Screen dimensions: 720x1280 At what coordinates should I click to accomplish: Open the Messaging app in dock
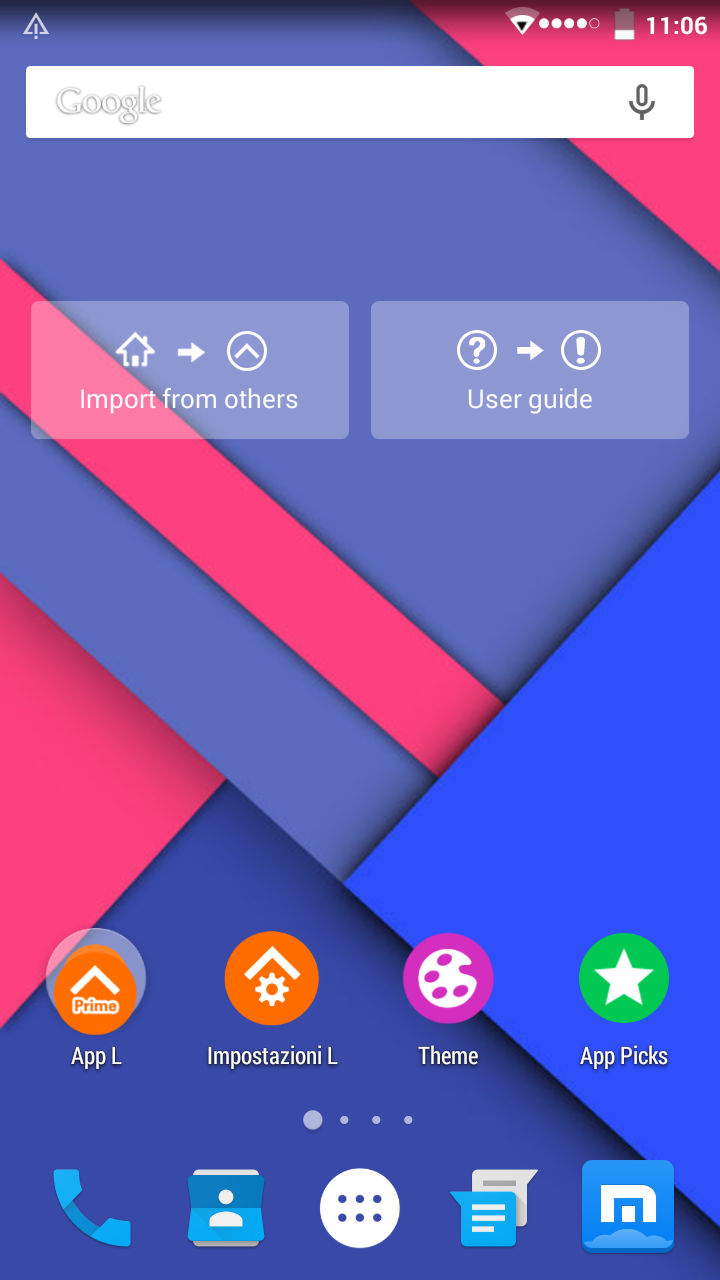point(494,1207)
